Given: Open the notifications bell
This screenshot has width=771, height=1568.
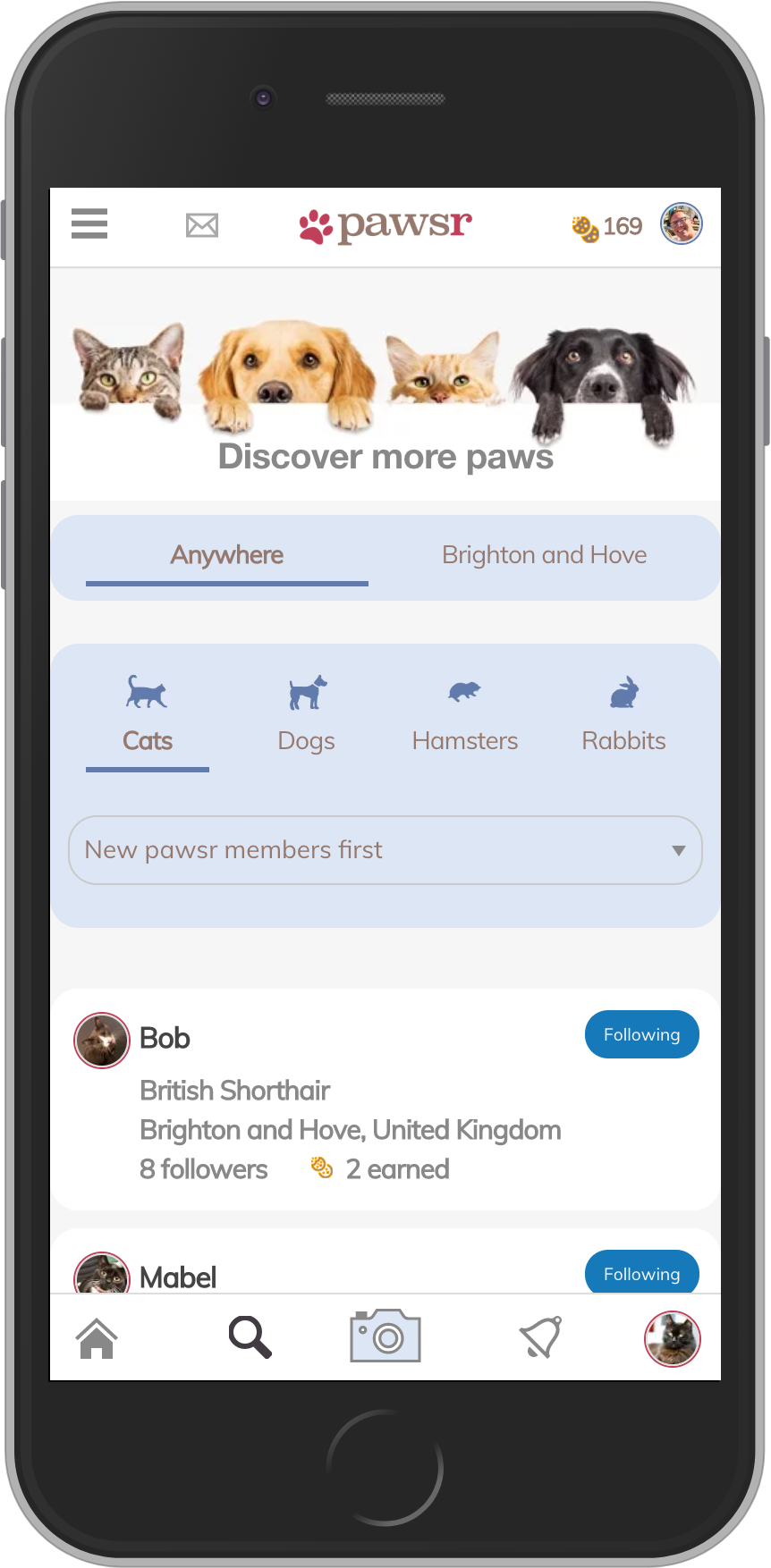Looking at the screenshot, I should coord(541,1337).
